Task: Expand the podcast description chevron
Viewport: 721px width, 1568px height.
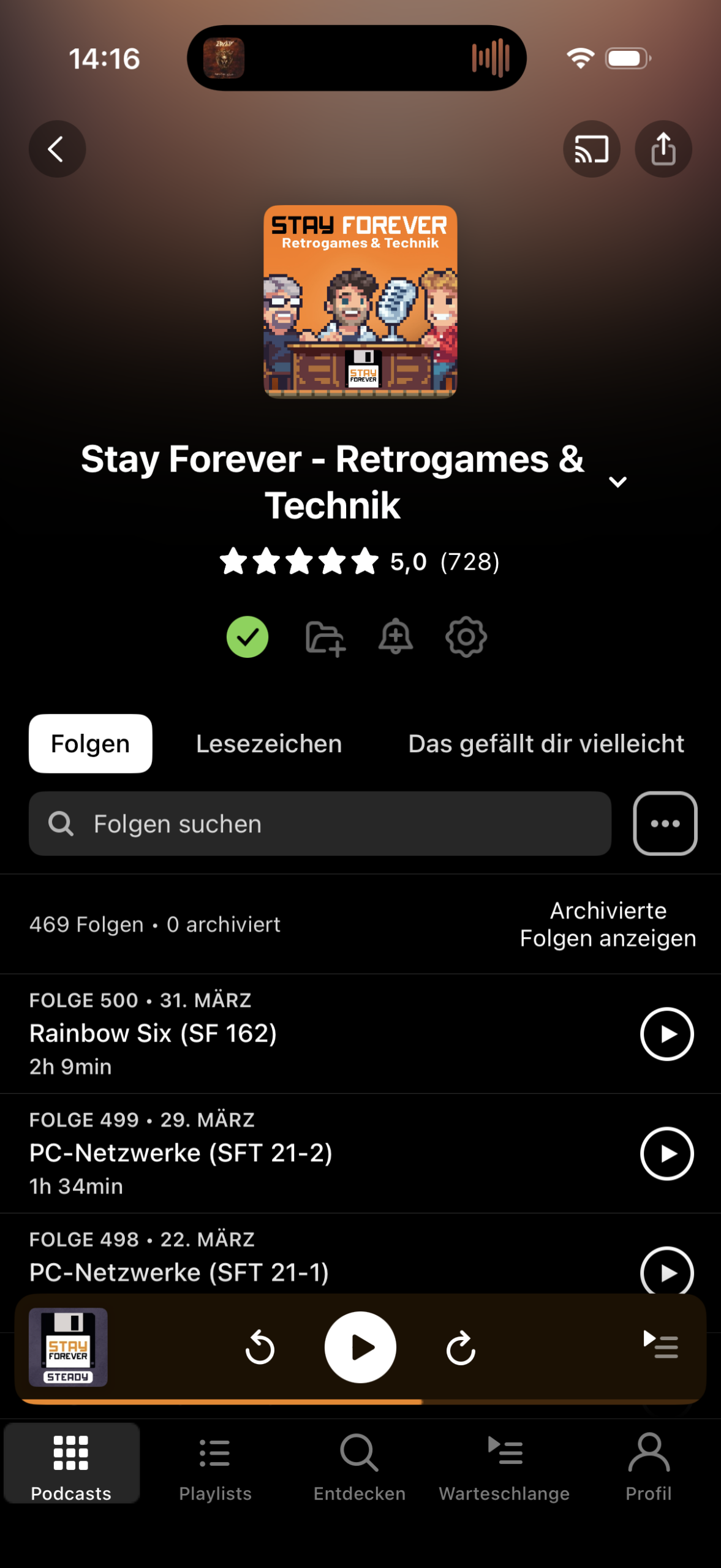Action: click(x=617, y=482)
